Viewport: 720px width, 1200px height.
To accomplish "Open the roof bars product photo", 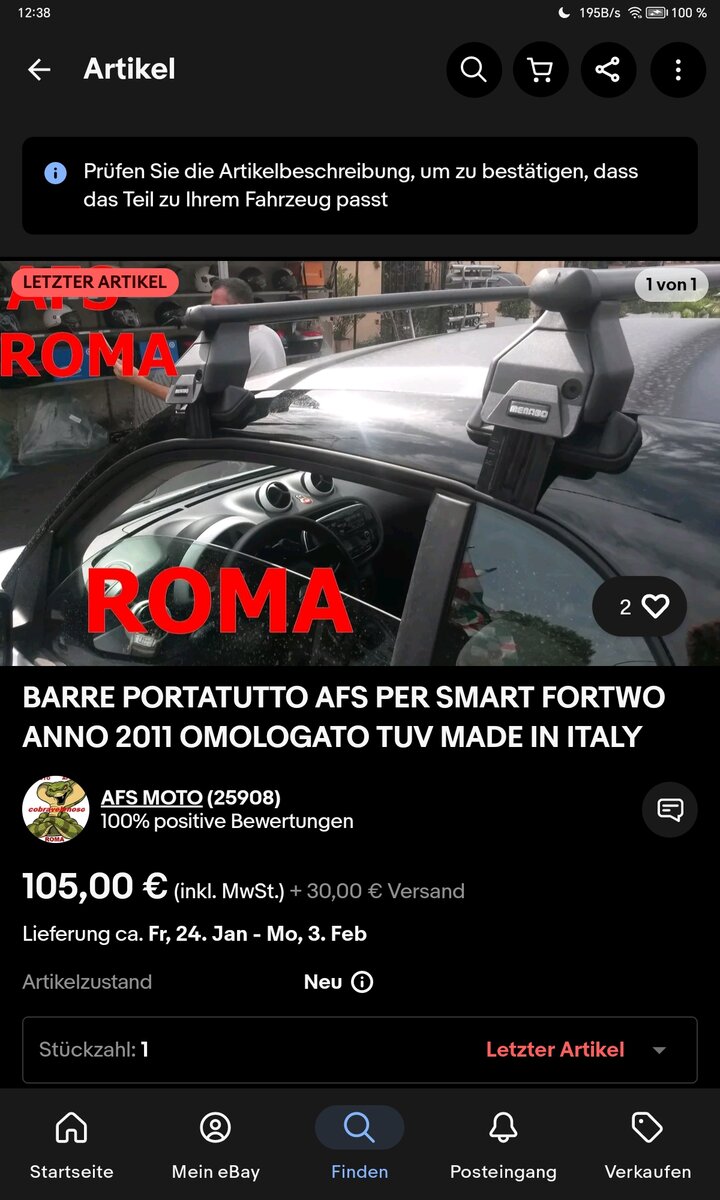I will pyautogui.click(x=360, y=460).
